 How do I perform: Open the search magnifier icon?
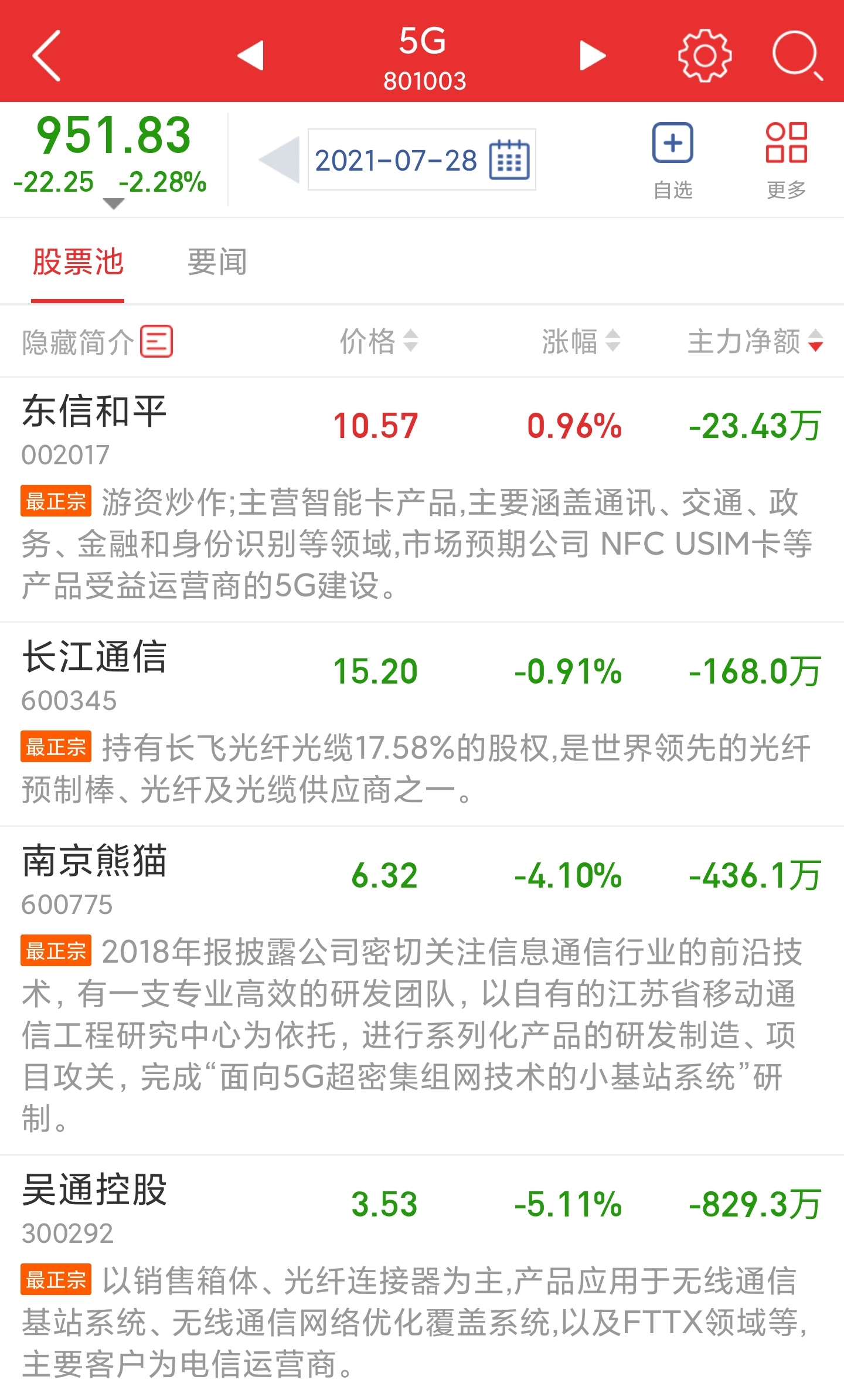tap(796, 56)
